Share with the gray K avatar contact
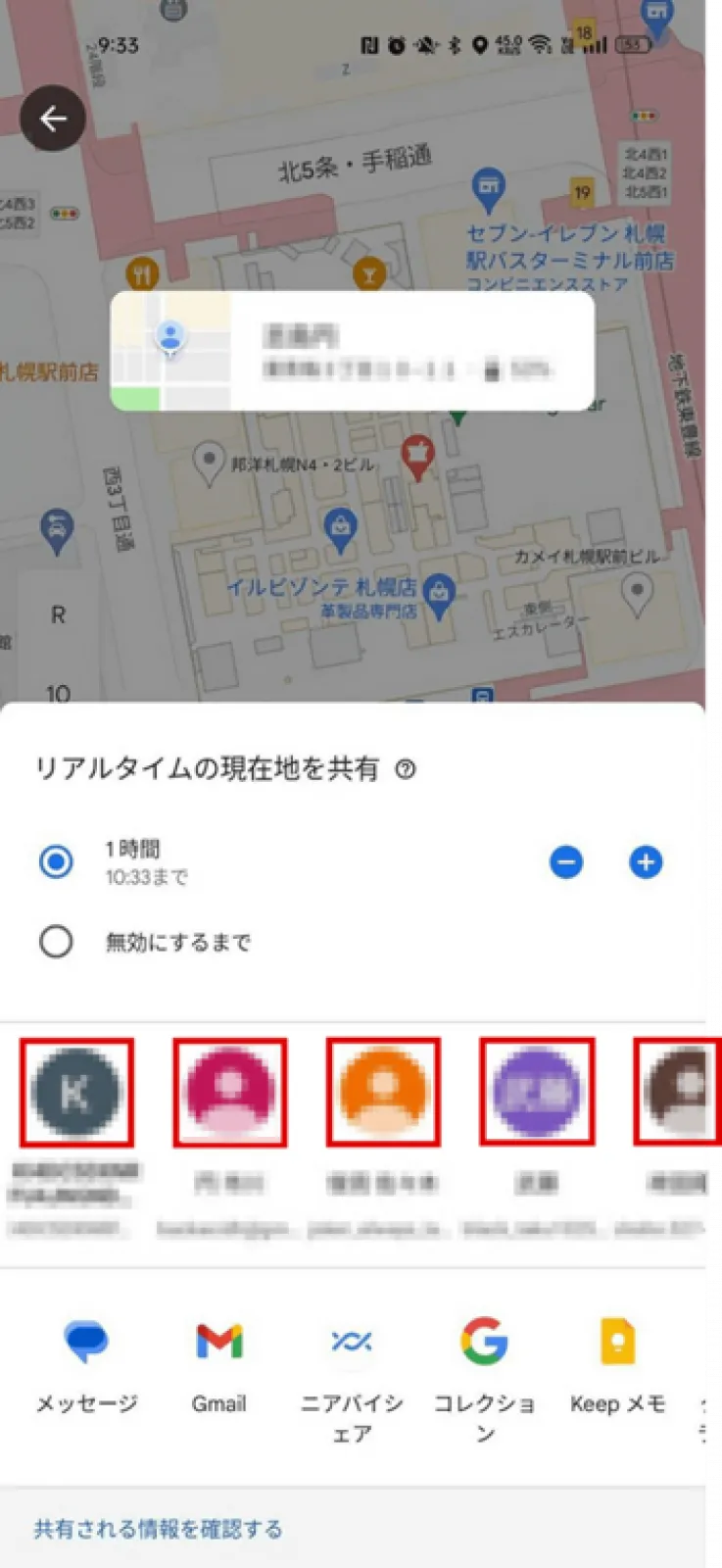The width and height of the screenshot is (722, 1568). tap(76, 1092)
